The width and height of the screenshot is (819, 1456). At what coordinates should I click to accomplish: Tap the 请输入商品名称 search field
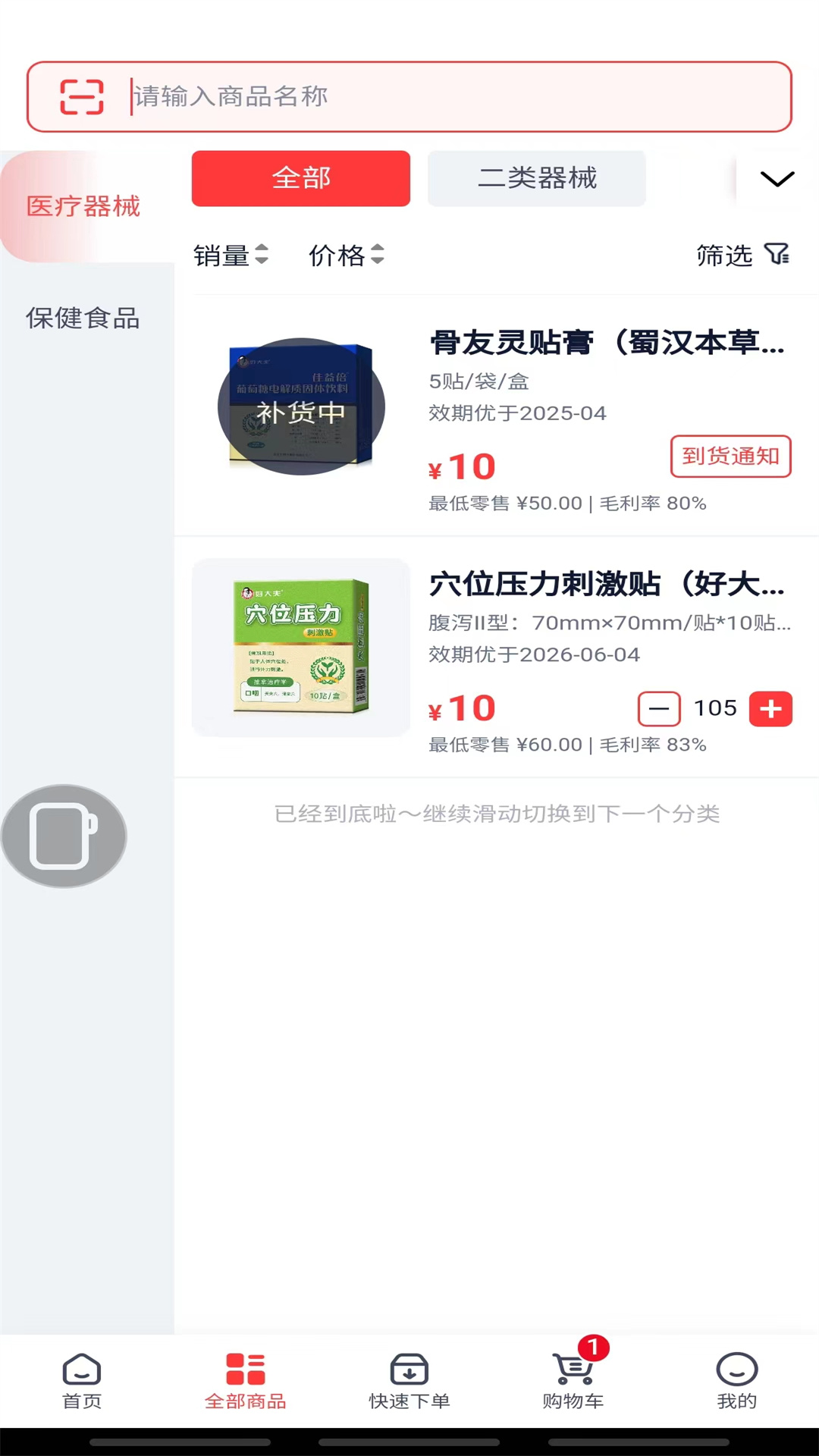point(379,97)
